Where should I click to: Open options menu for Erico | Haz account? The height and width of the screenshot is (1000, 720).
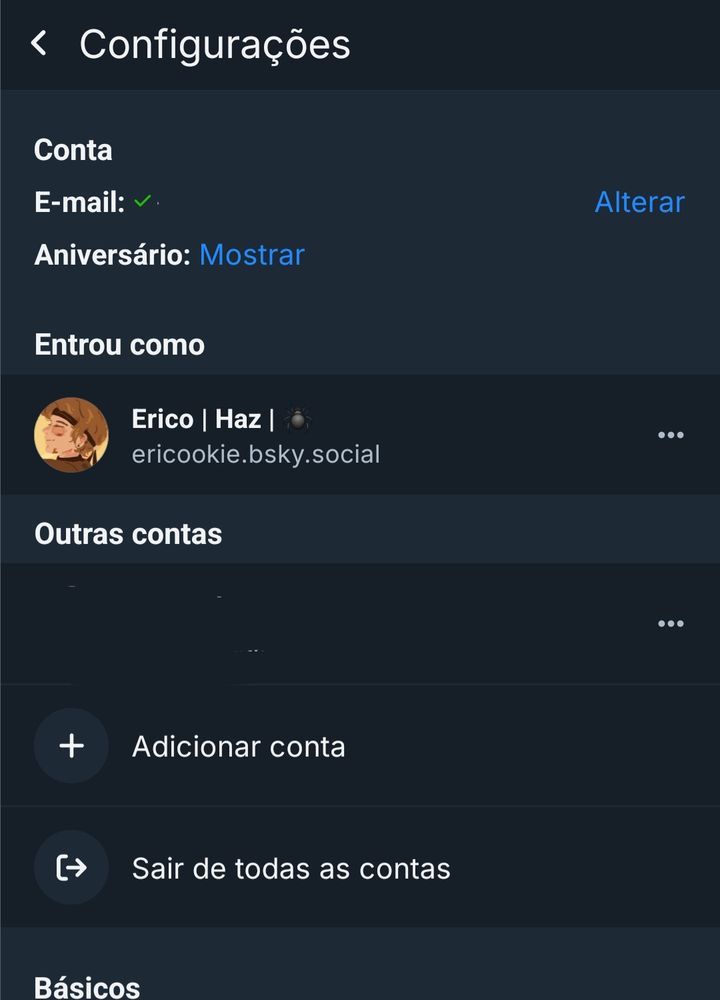pos(670,435)
